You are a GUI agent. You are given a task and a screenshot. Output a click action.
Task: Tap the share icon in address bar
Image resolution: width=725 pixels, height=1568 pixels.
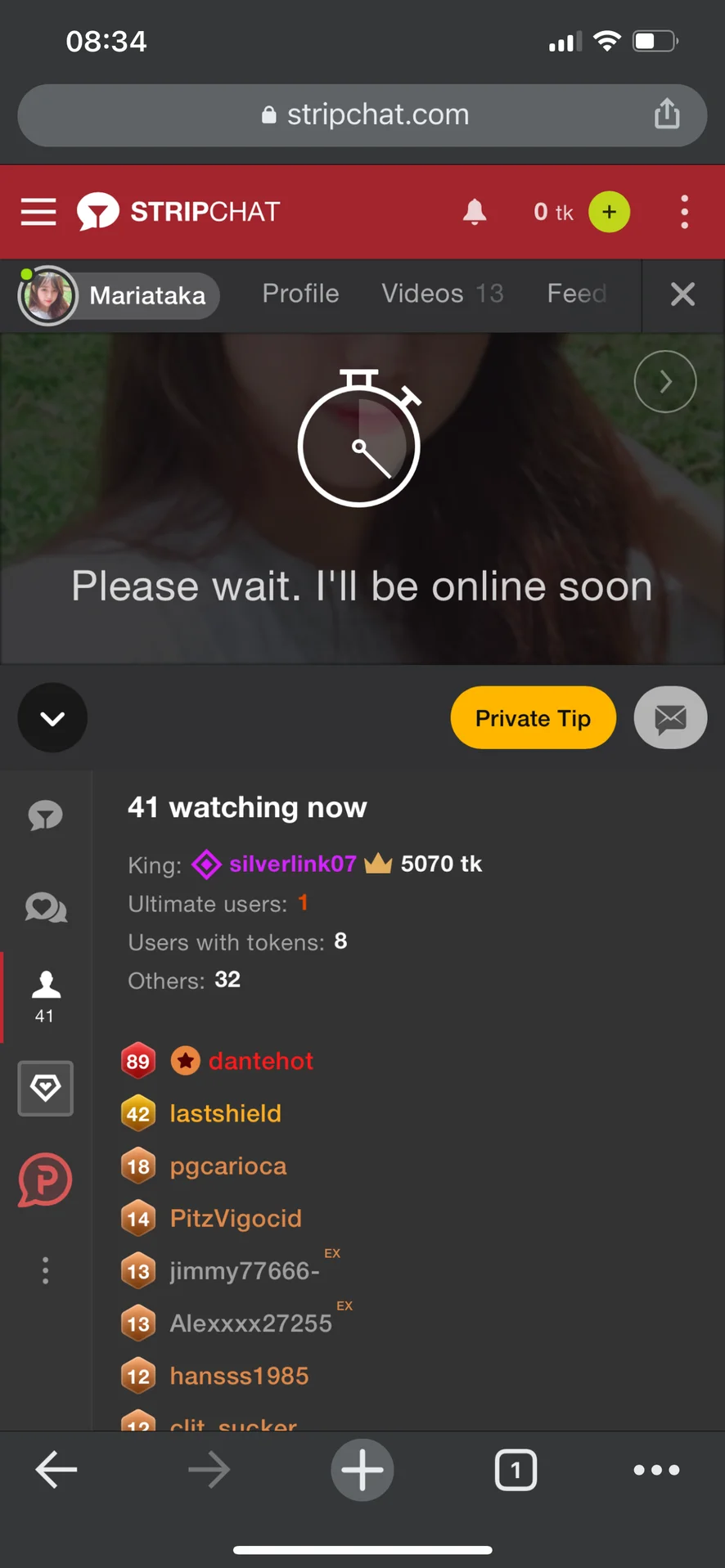(x=667, y=115)
